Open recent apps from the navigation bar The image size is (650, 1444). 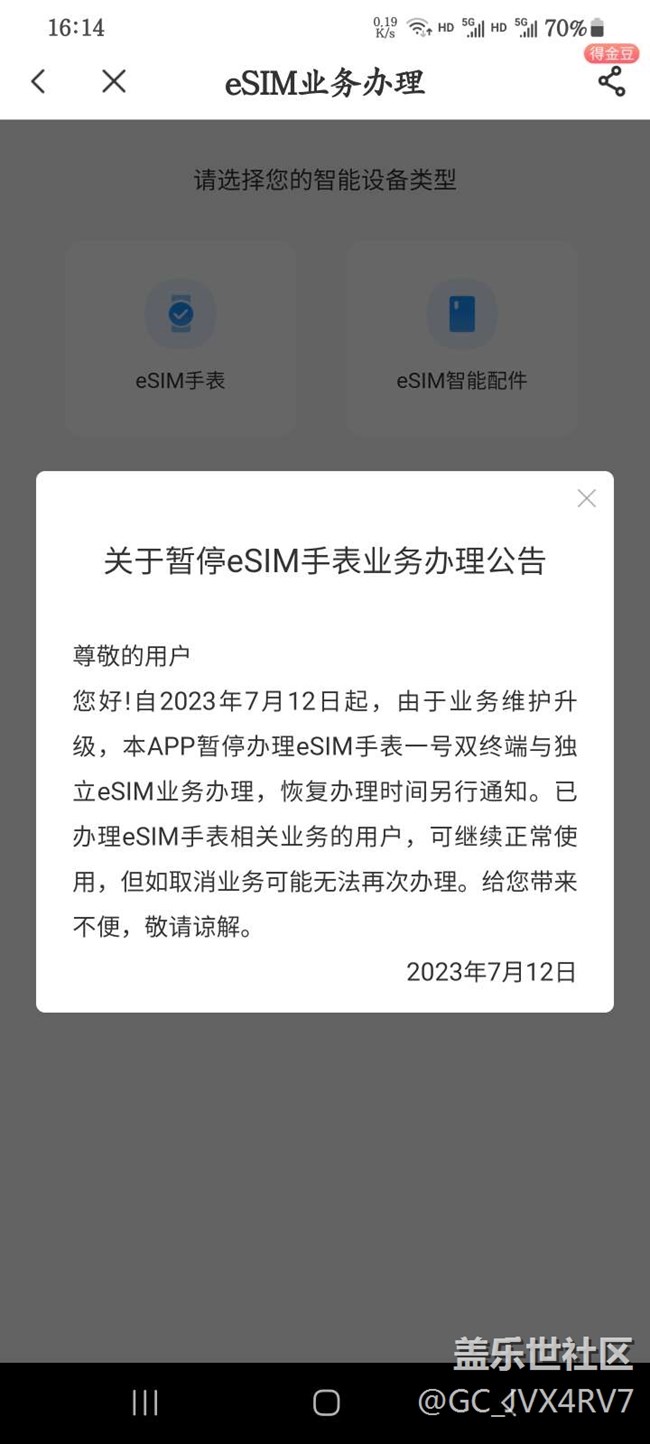(x=145, y=1403)
